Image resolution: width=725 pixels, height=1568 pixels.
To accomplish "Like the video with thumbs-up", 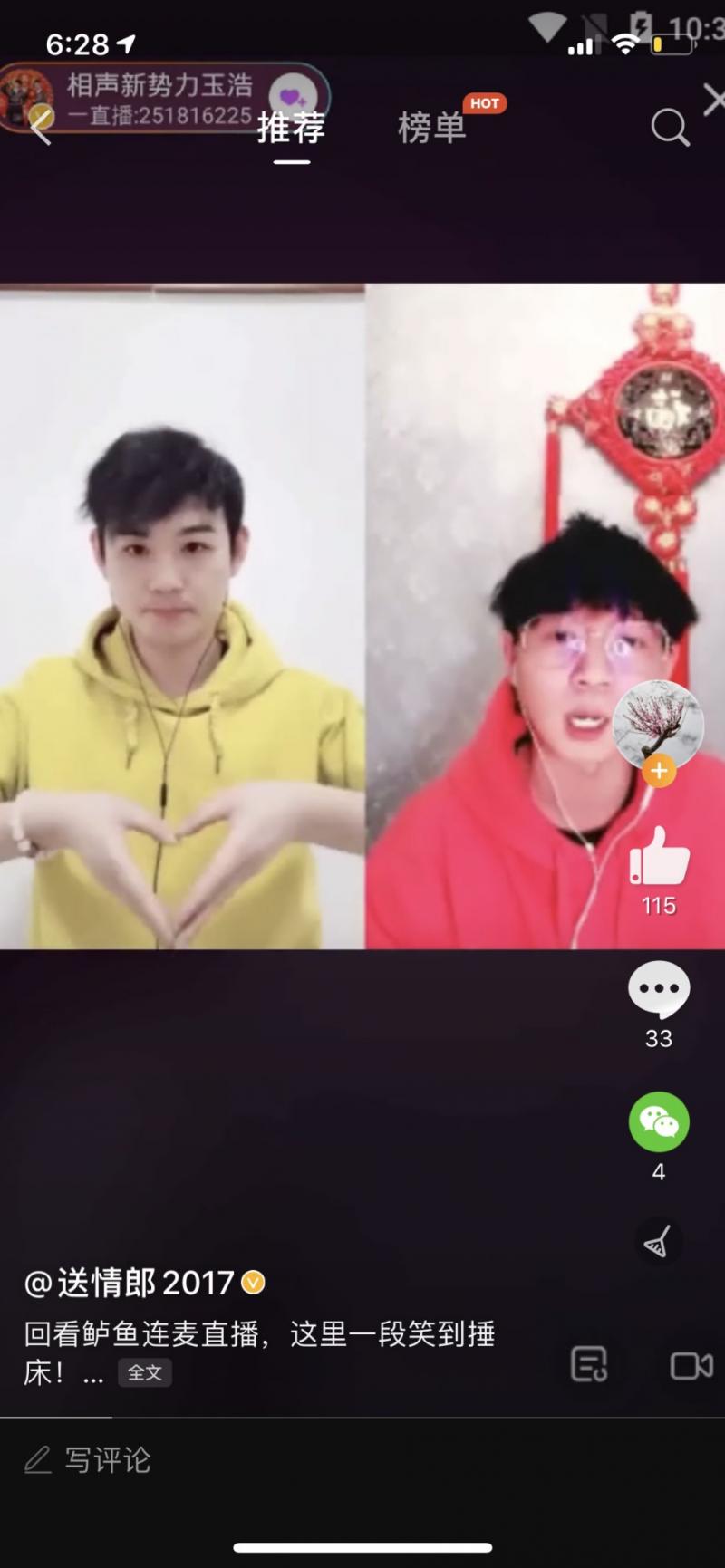I will pyautogui.click(x=659, y=857).
